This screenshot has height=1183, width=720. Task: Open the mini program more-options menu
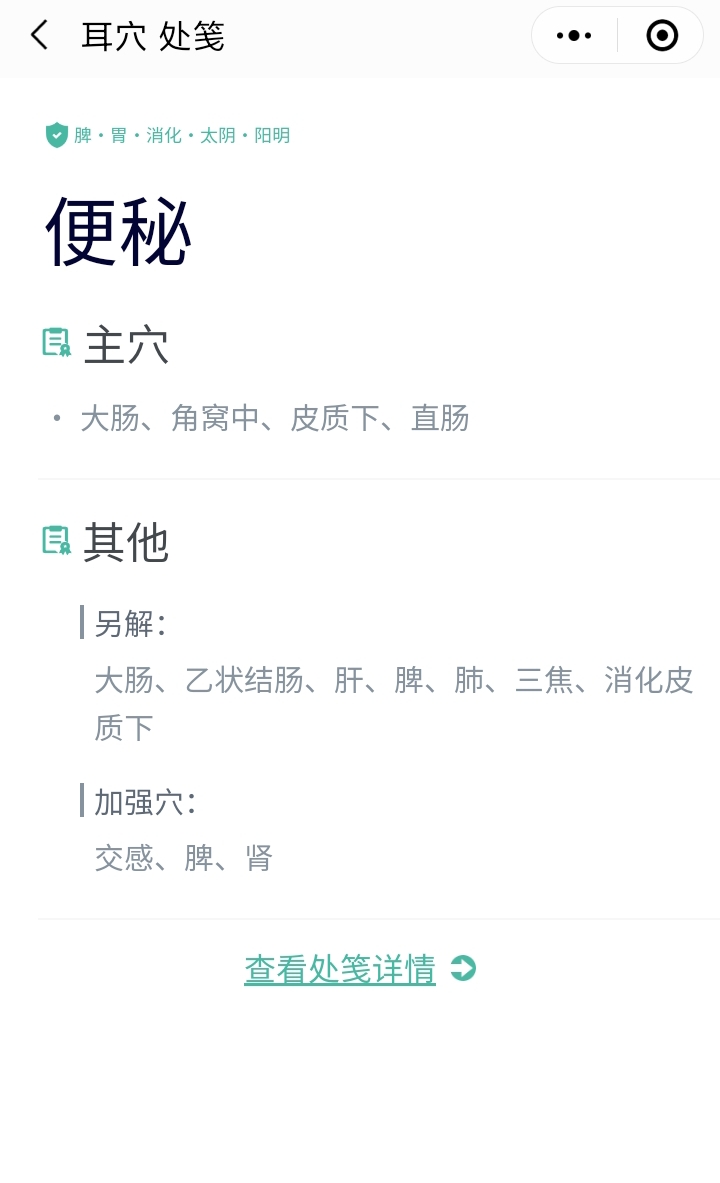[x=574, y=36]
